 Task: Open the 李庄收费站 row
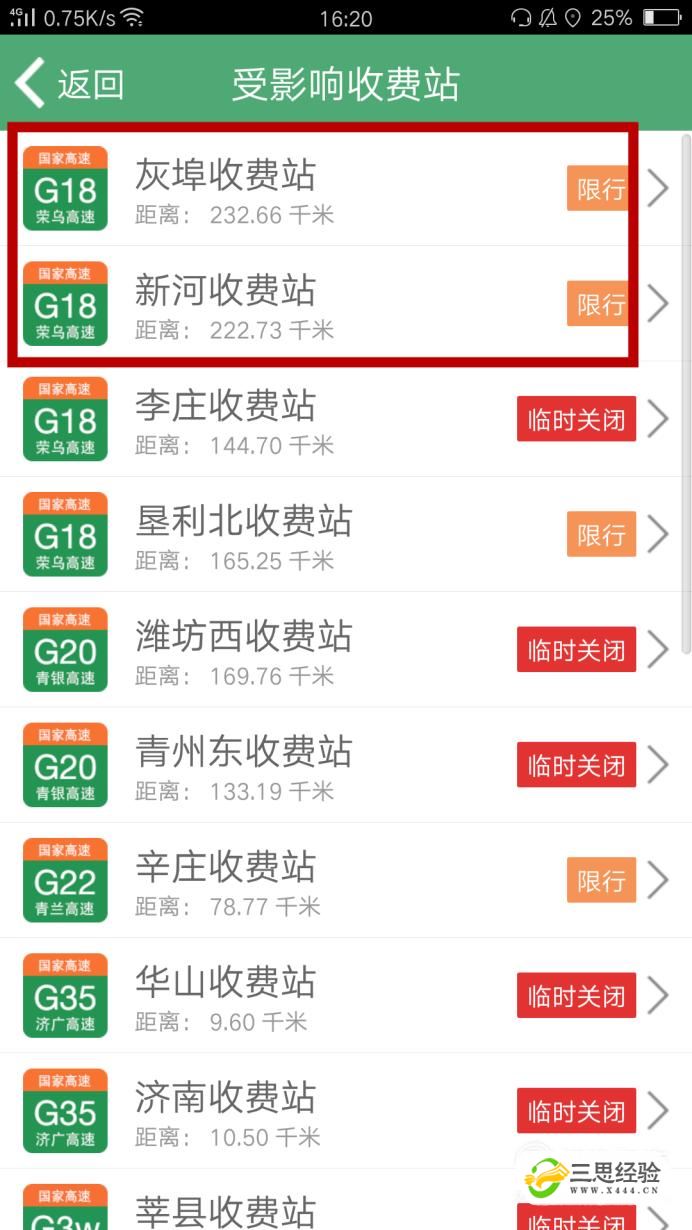[330, 419]
